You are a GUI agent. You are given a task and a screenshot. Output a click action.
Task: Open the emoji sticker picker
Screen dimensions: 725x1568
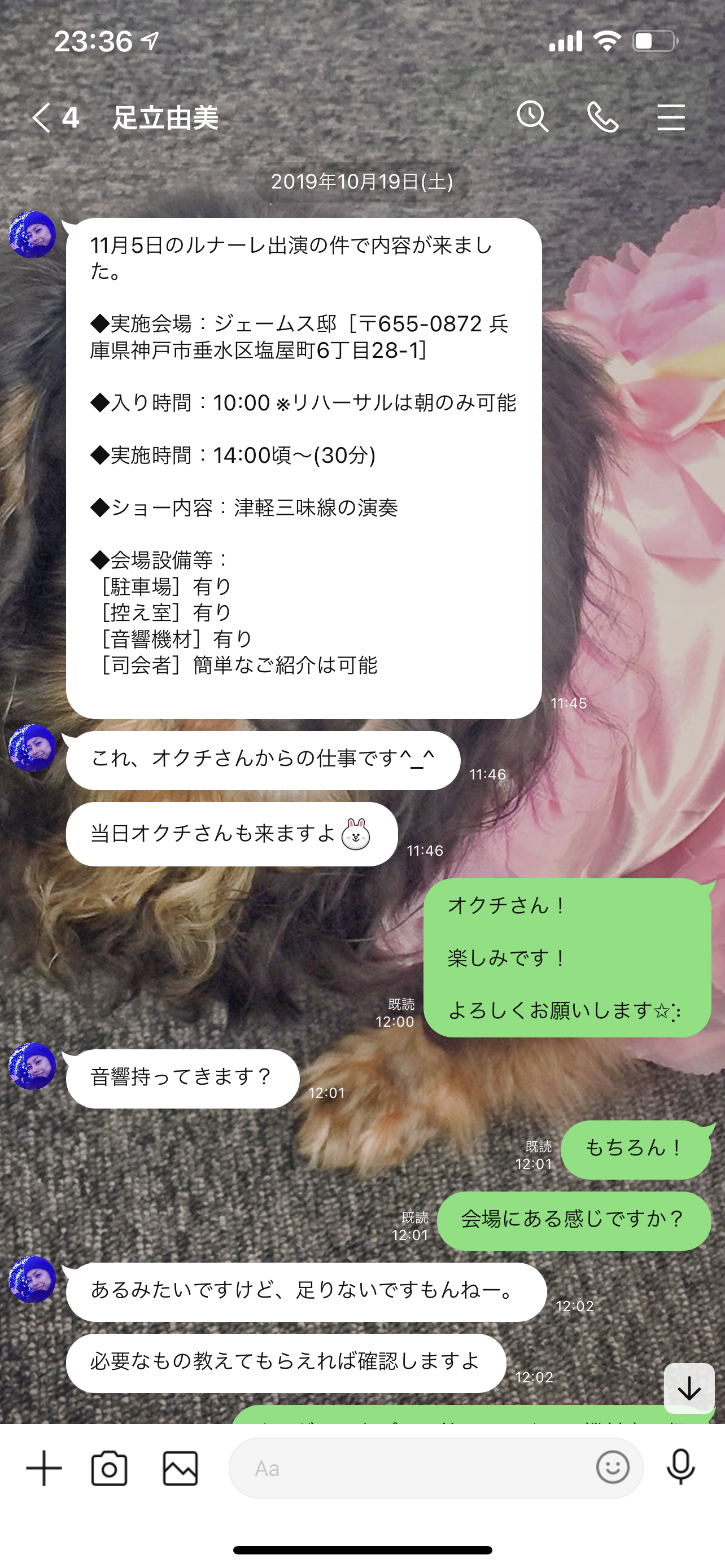coord(613,1468)
